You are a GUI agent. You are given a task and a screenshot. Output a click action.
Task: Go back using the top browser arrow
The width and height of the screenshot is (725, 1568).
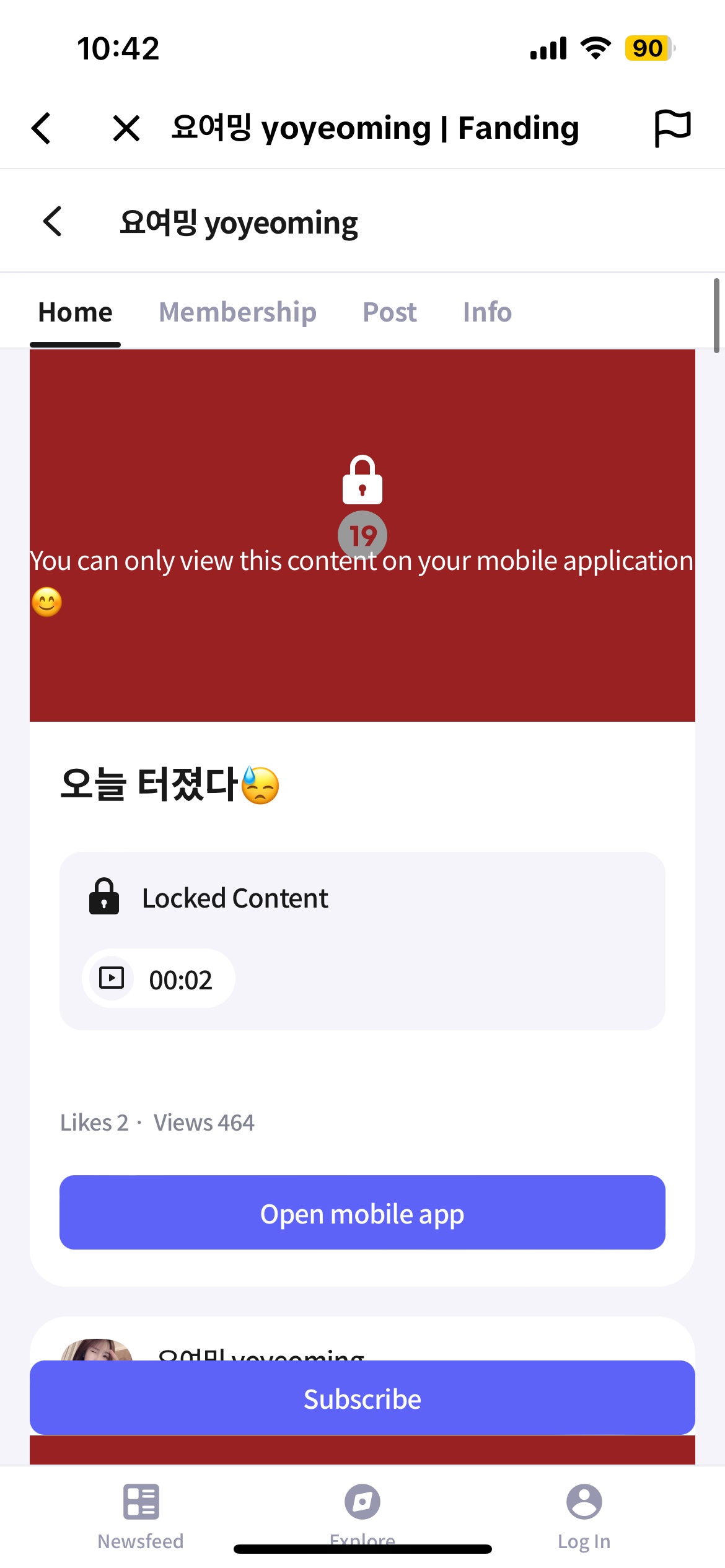point(42,128)
